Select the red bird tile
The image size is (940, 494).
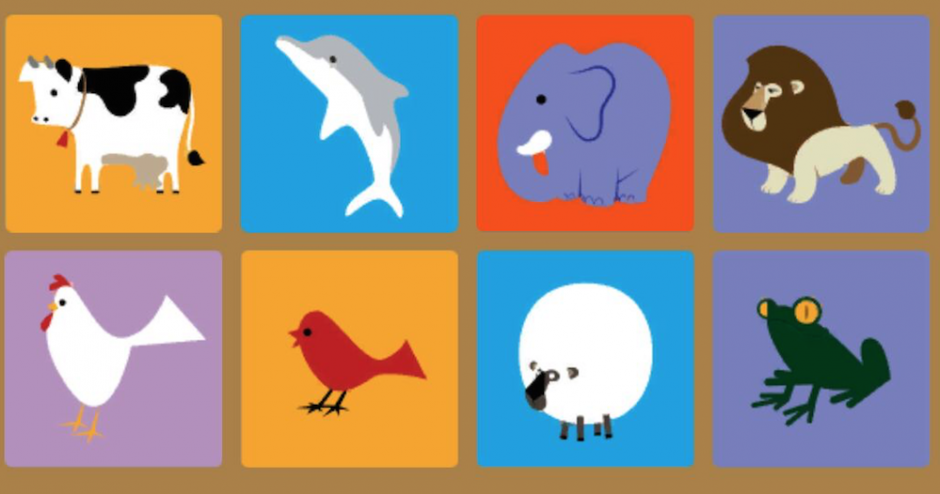click(349, 358)
